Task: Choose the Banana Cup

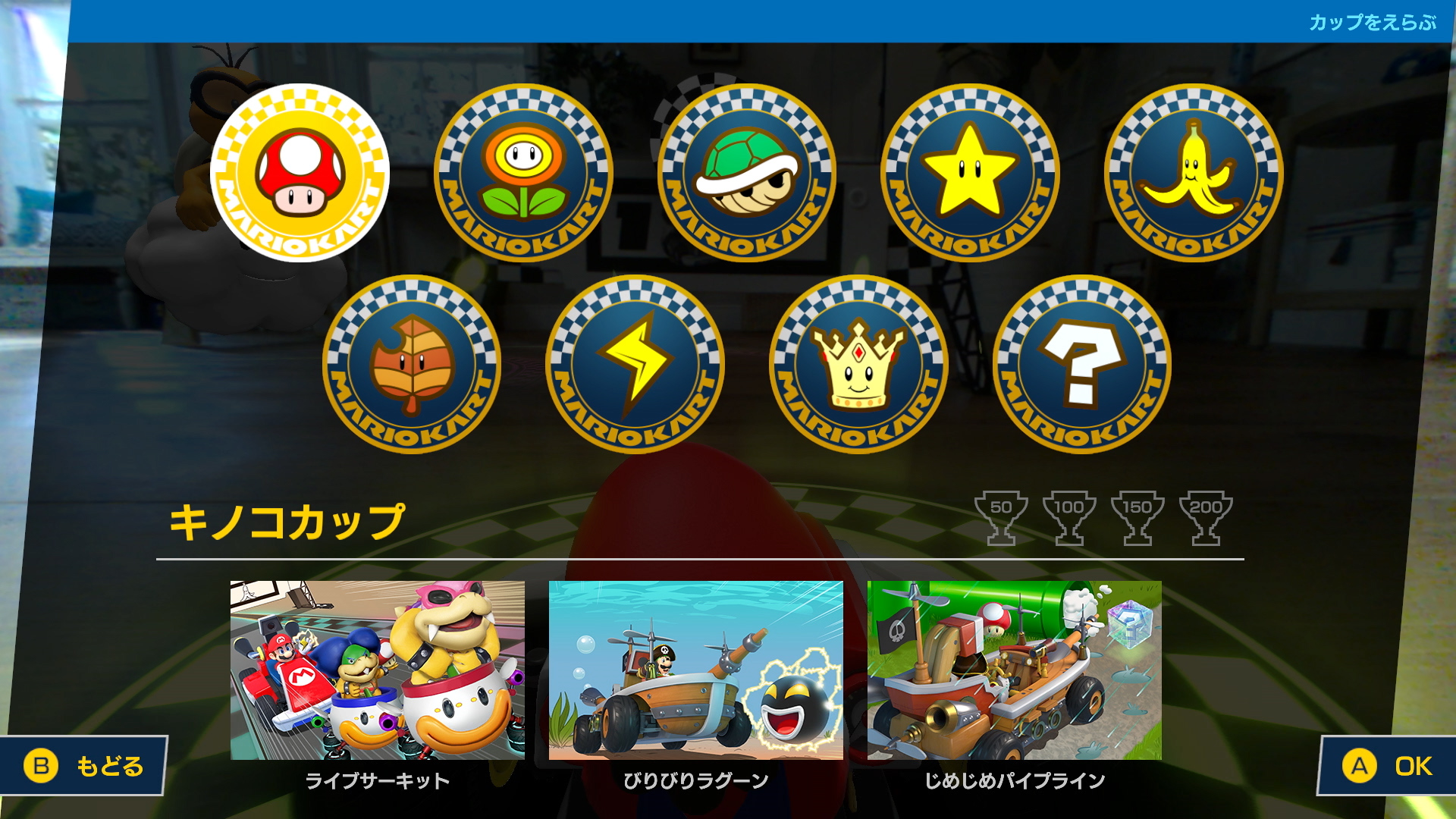Action: click(1194, 173)
